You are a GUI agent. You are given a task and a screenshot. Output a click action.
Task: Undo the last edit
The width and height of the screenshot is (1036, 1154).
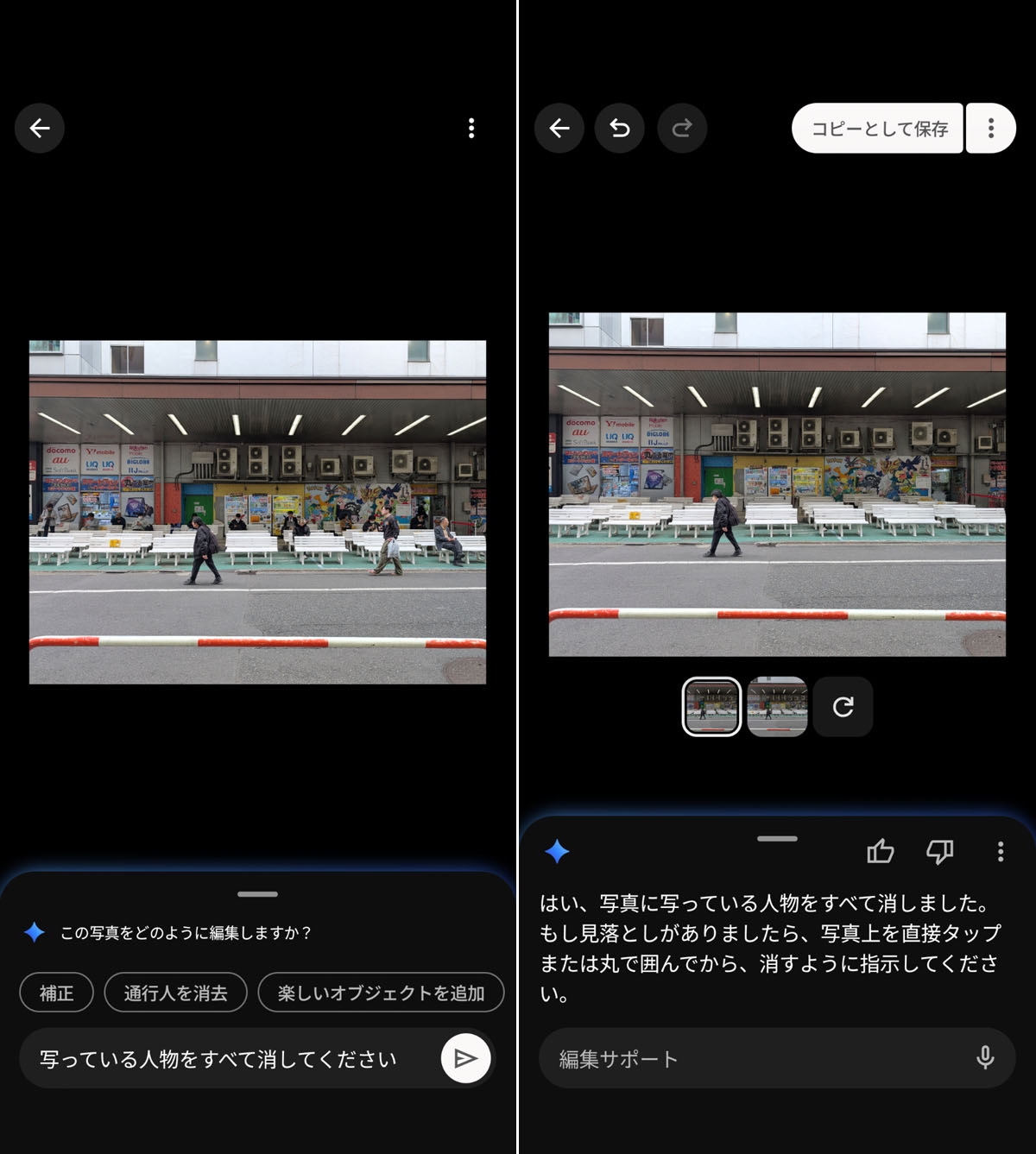click(620, 129)
